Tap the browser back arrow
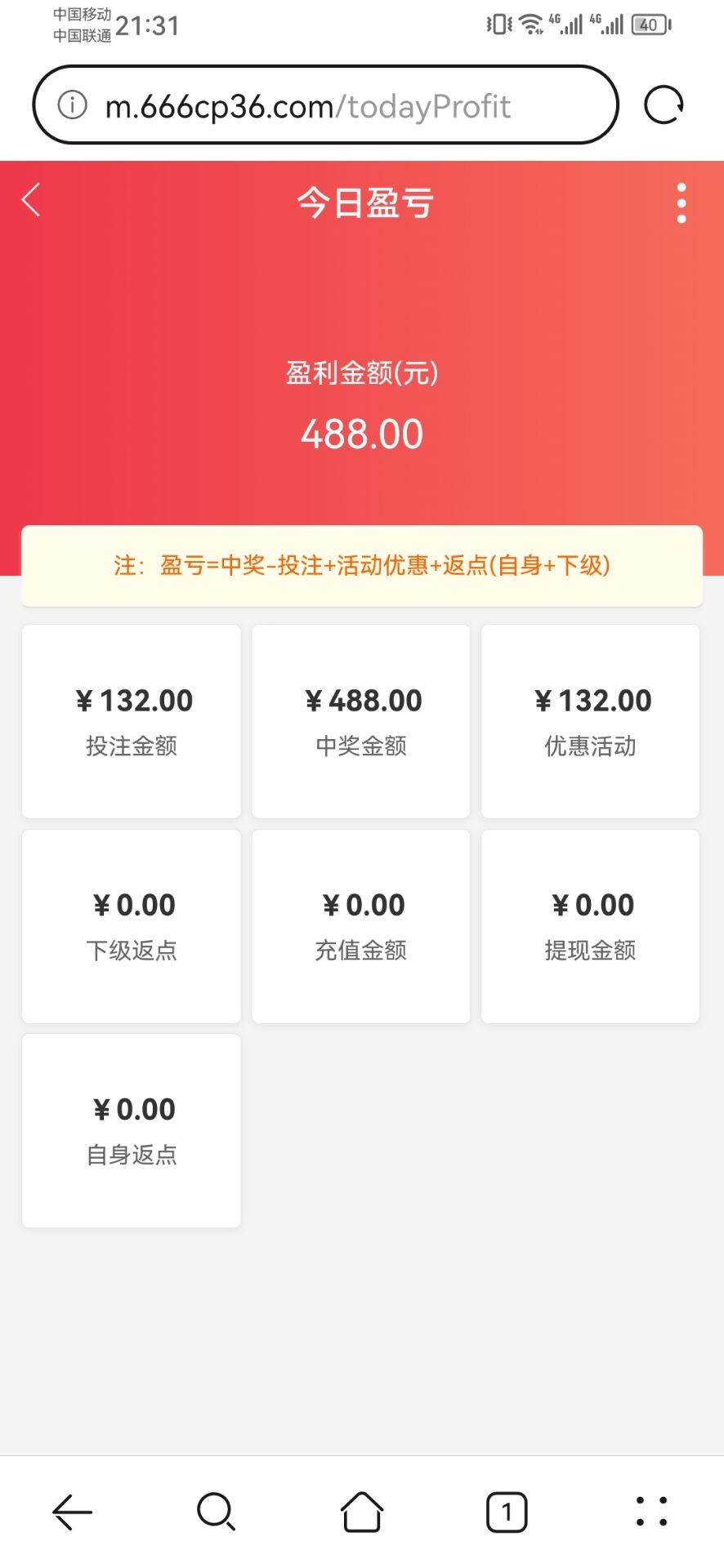Image resolution: width=724 pixels, height=1568 pixels. pyautogui.click(x=72, y=1512)
